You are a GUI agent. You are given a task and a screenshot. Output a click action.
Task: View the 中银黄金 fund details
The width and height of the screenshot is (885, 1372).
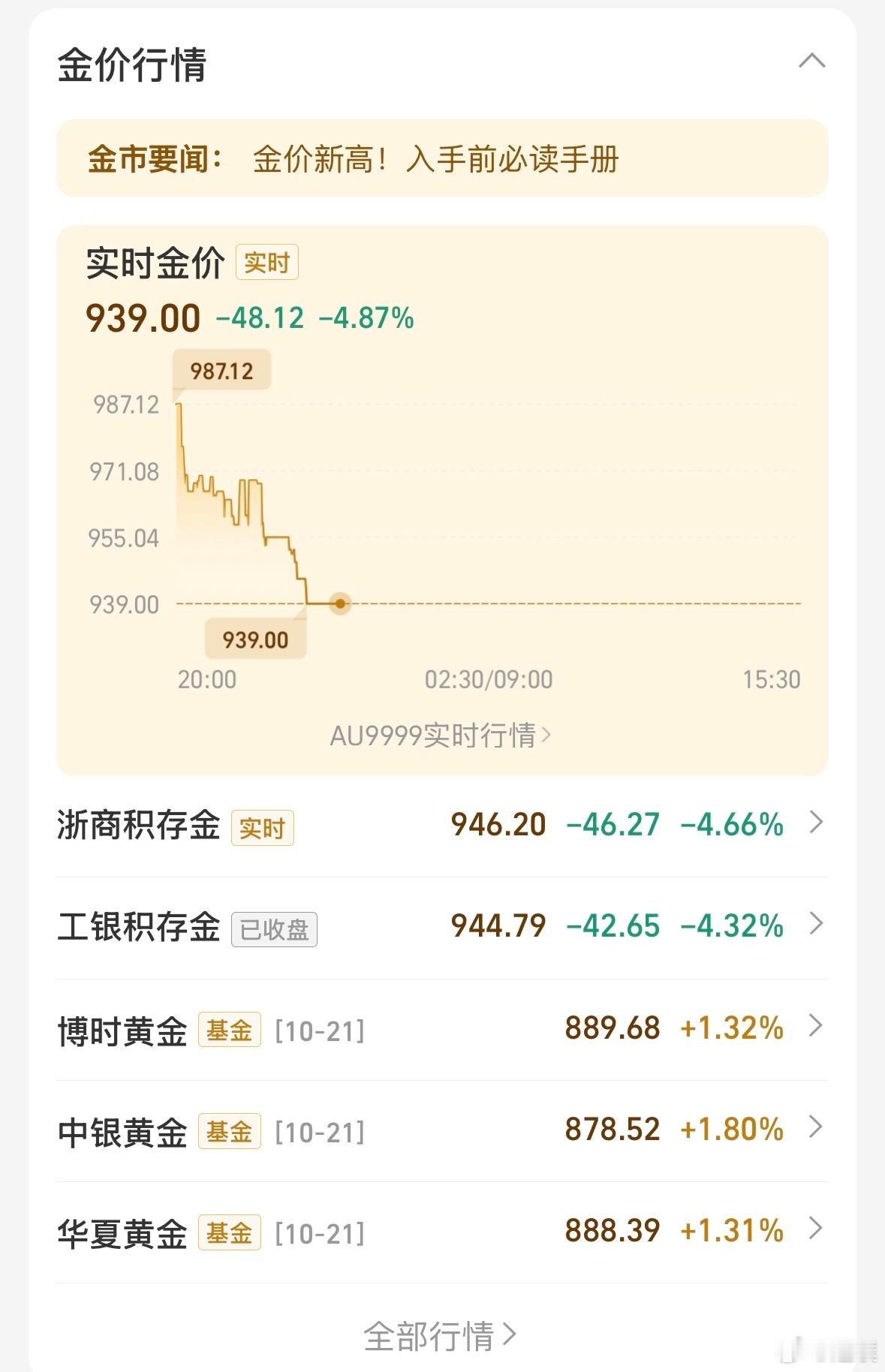tap(441, 1130)
